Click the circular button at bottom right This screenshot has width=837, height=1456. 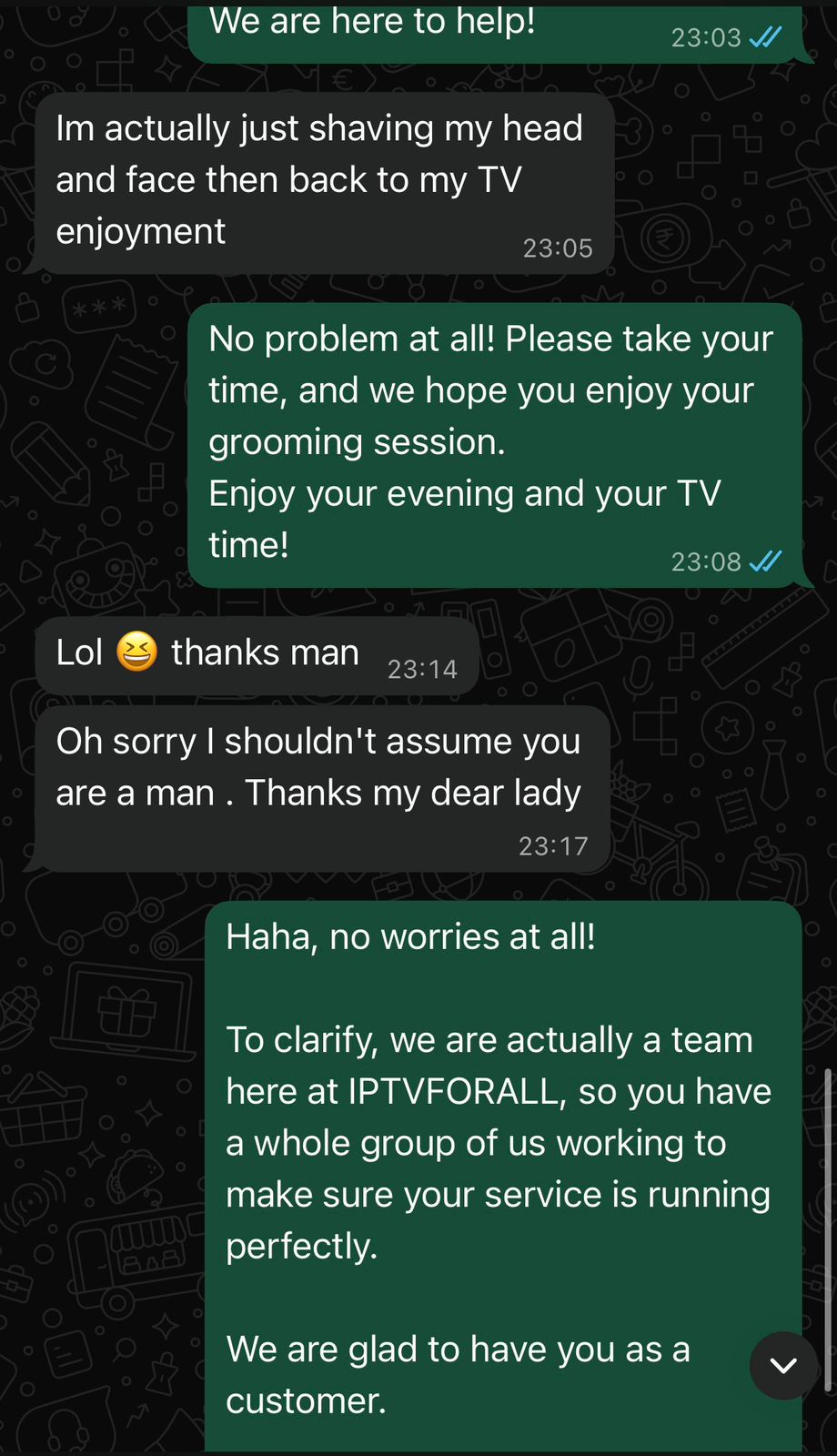(784, 1366)
